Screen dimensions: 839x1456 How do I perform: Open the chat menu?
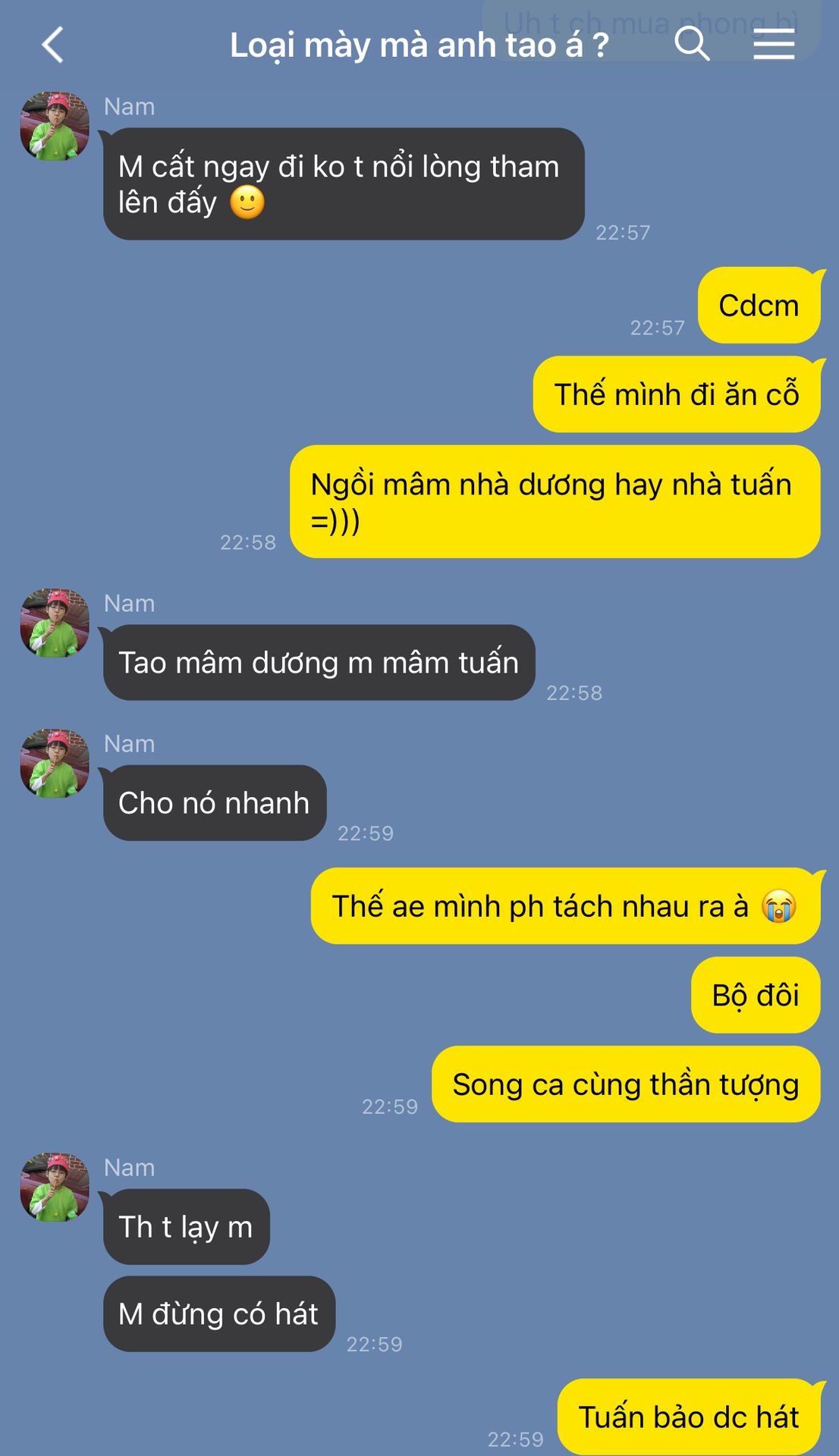coord(773,44)
